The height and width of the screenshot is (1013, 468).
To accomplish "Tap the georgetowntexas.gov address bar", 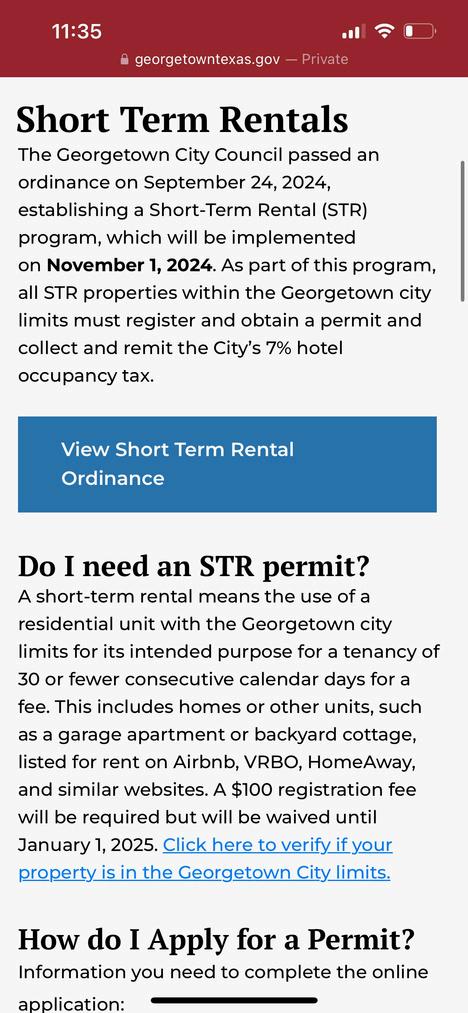I will click(234, 59).
